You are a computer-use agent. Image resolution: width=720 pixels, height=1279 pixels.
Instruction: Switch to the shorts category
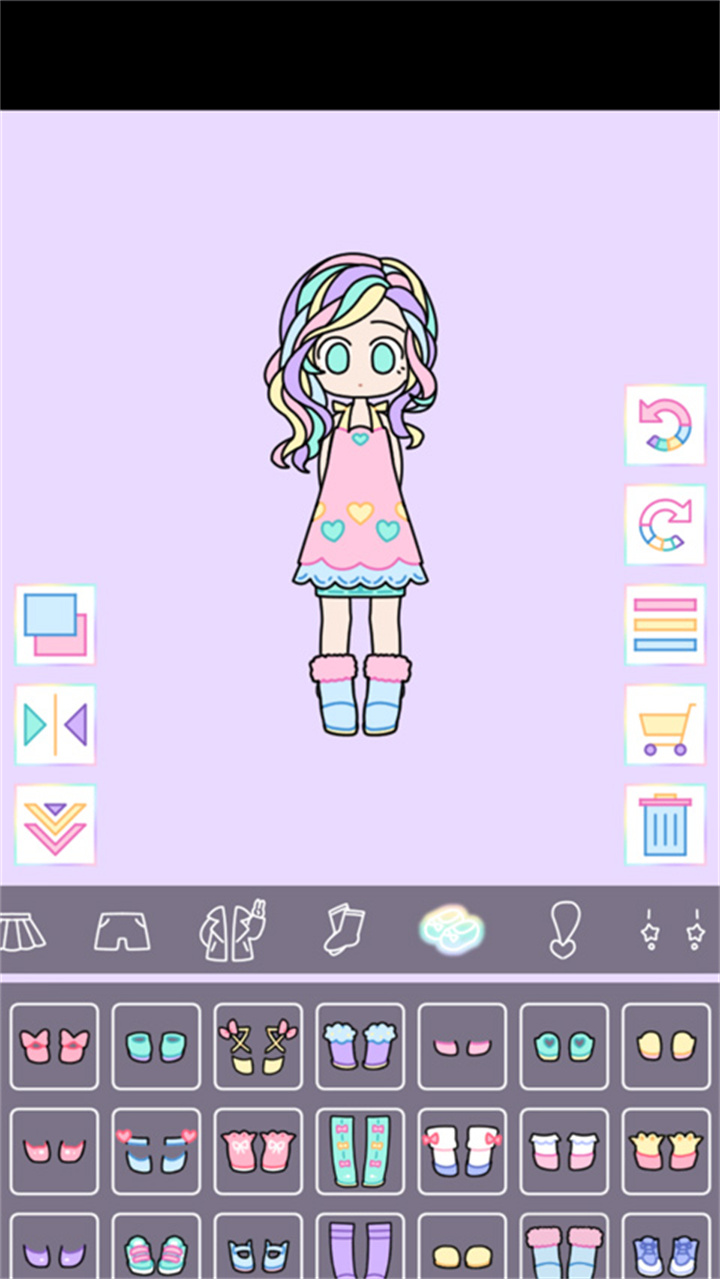click(122, 931)
